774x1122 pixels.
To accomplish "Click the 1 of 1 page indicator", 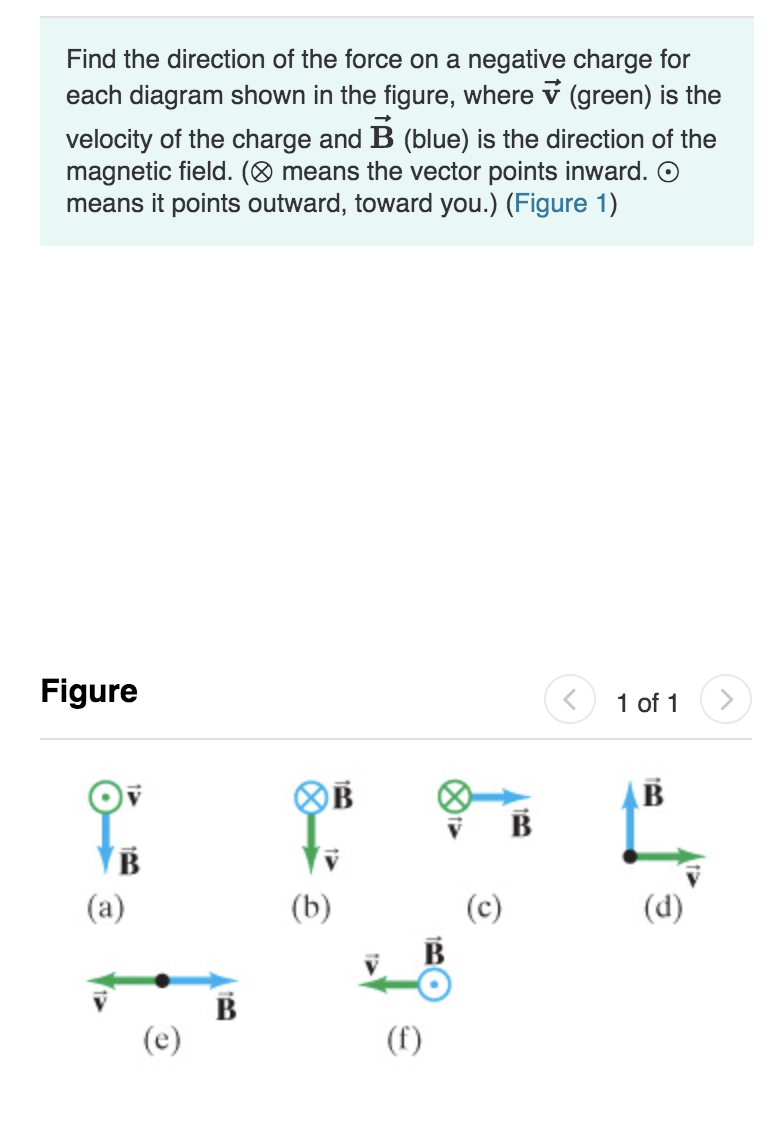I will (x=647, y=703).
